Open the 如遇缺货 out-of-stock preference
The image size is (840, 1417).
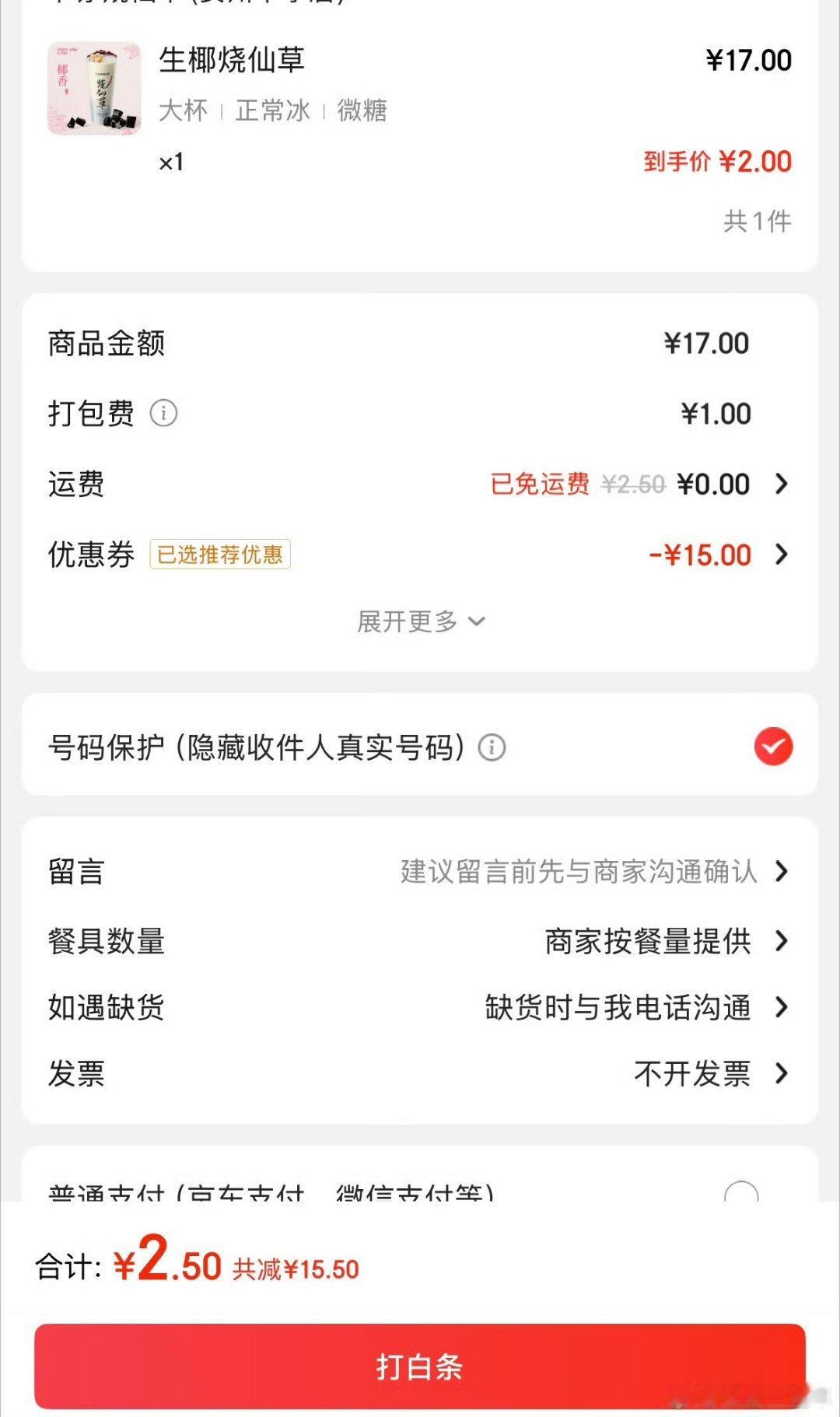[420, 1007]
